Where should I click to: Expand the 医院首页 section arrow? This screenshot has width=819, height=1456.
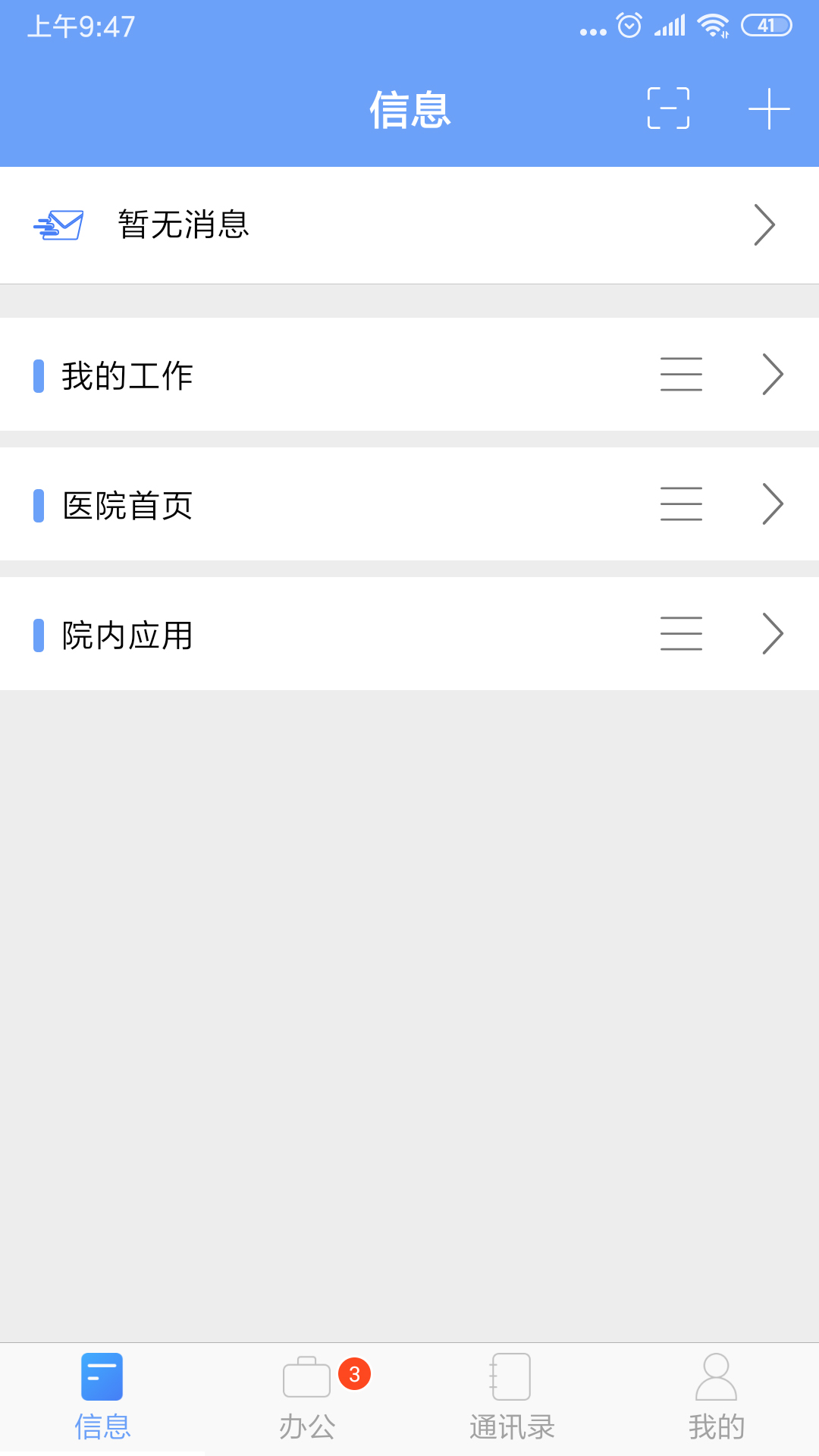tap(772, 504)
